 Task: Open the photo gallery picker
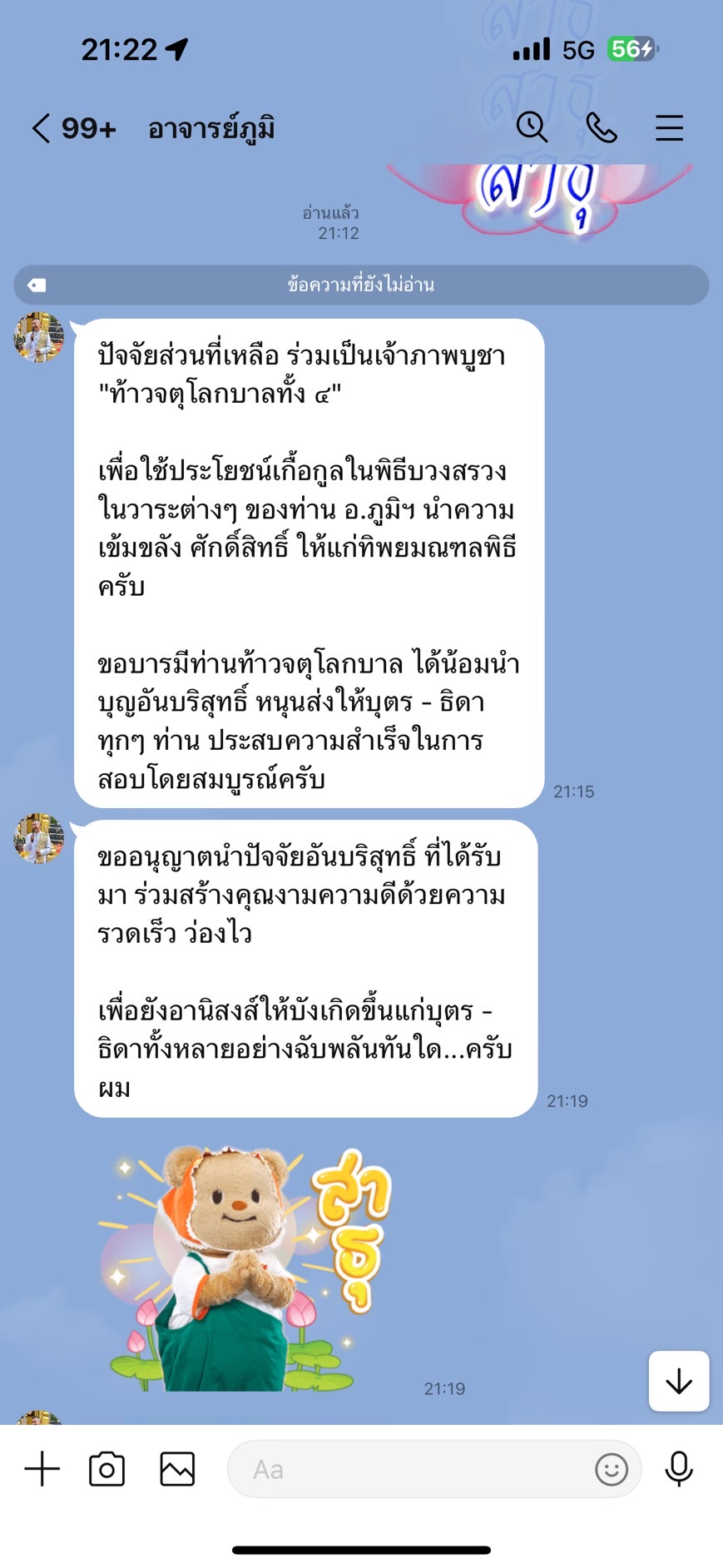coord(177,1469)
